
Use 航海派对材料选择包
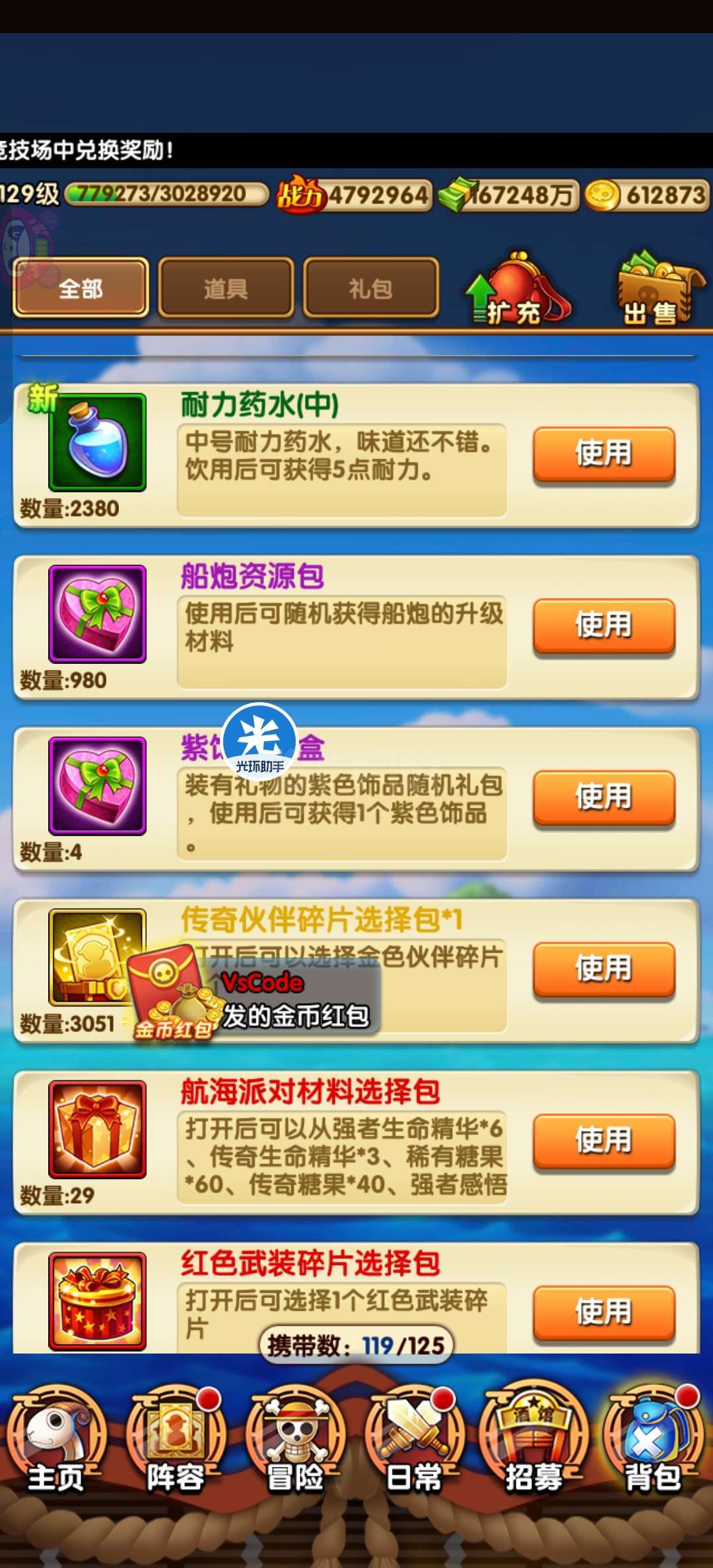[604, 1140]
